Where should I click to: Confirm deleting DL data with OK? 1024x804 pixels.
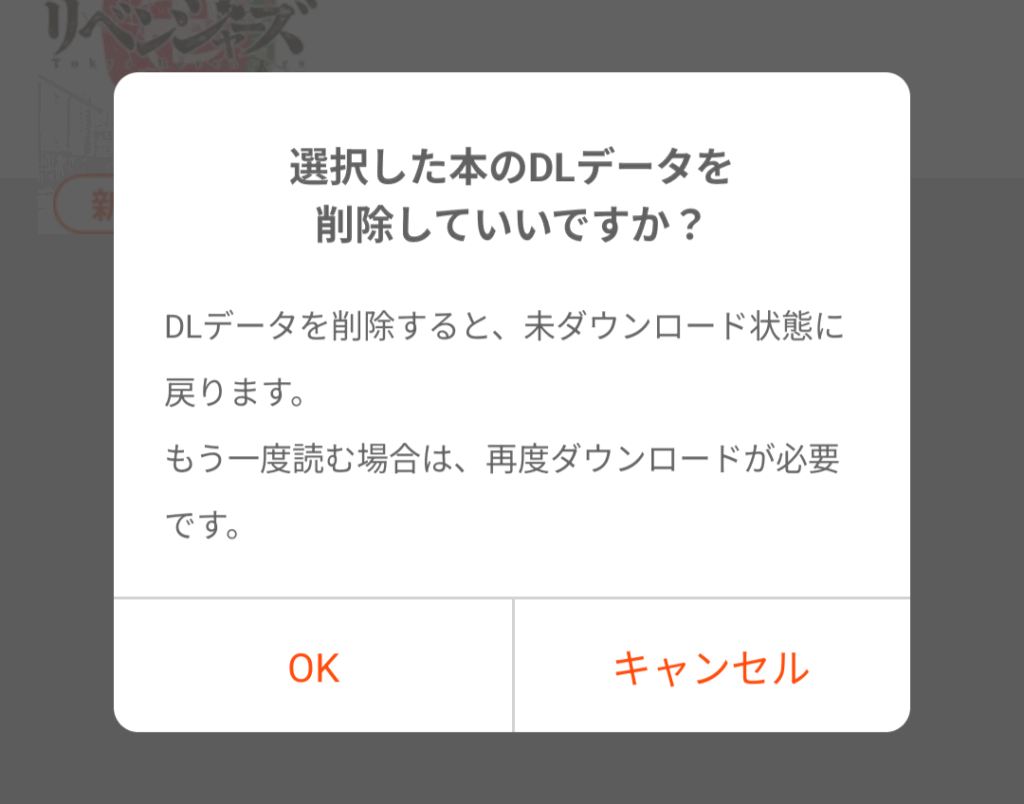(313, 667)
